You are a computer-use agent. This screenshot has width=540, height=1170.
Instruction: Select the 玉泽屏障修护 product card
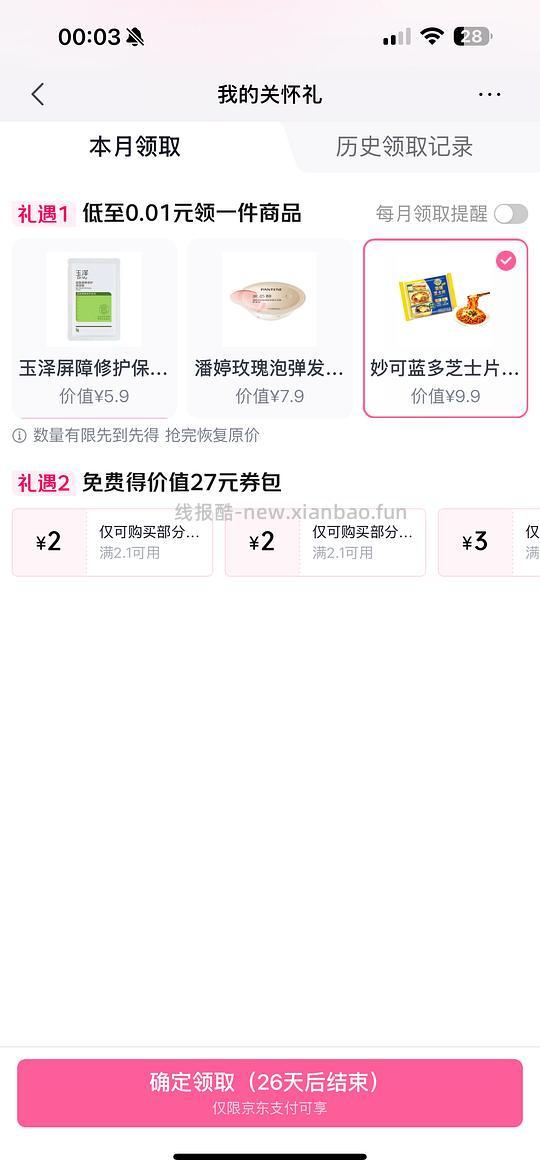[95, 328]
